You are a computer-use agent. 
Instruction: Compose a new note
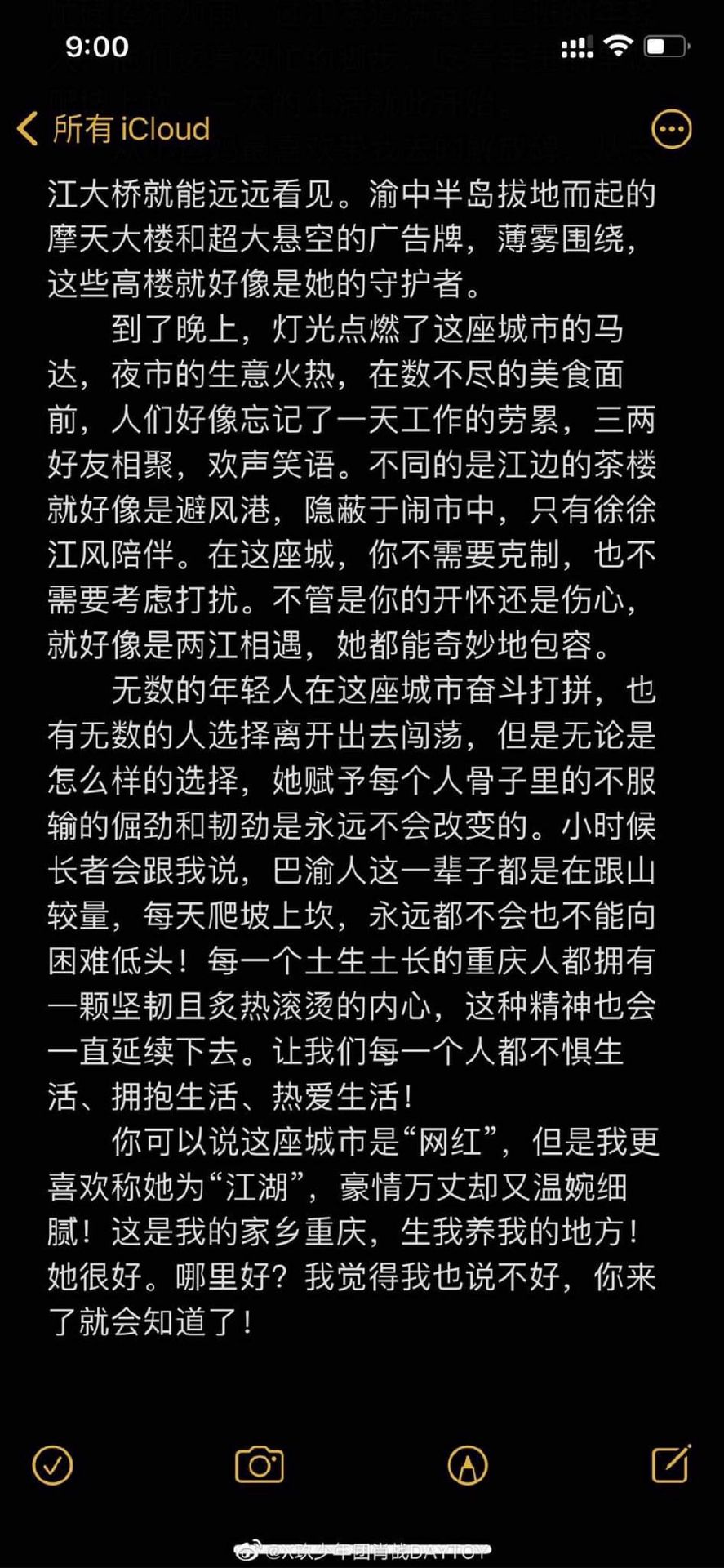(671, 1463)
